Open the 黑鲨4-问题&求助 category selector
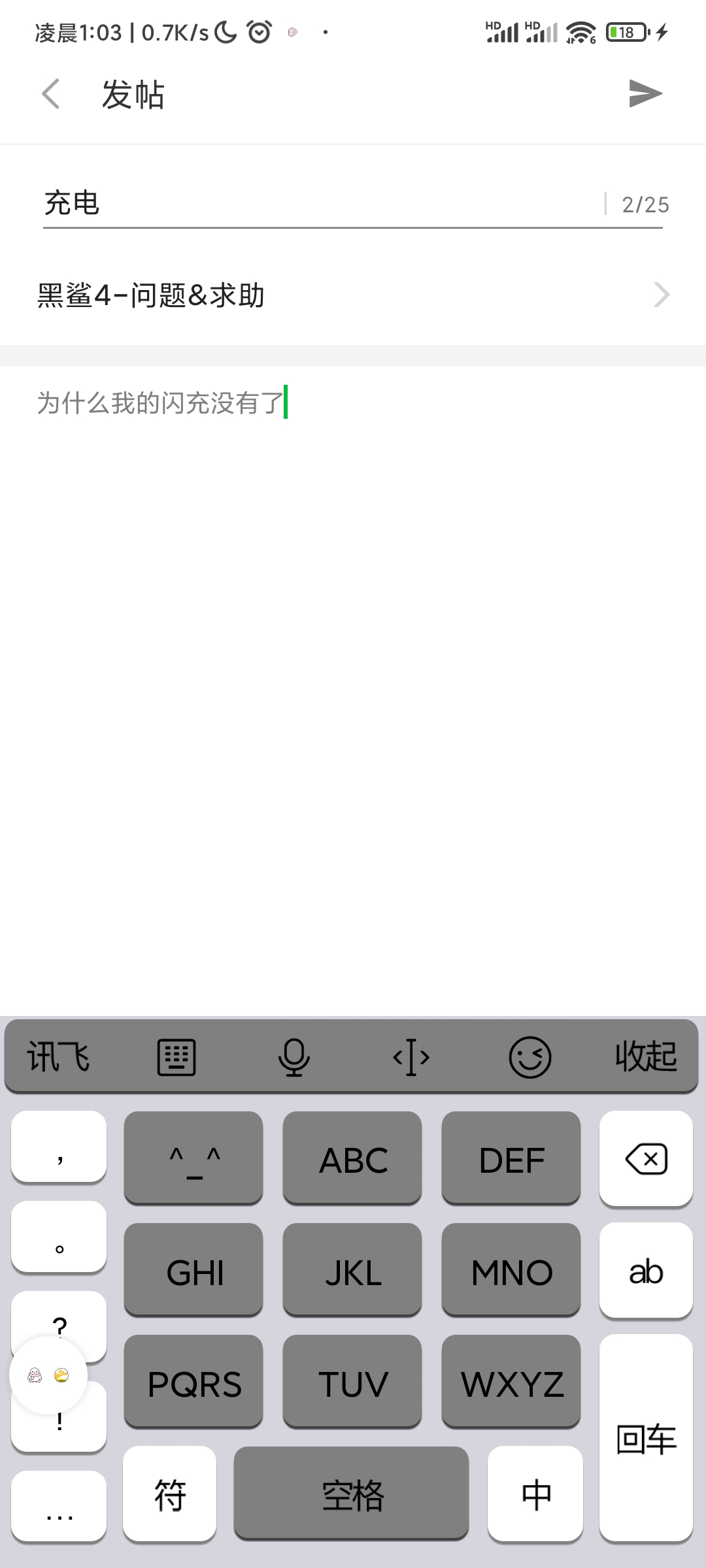Image resolution: width=706 pixels, height=1568 pixels. point(353,295)
